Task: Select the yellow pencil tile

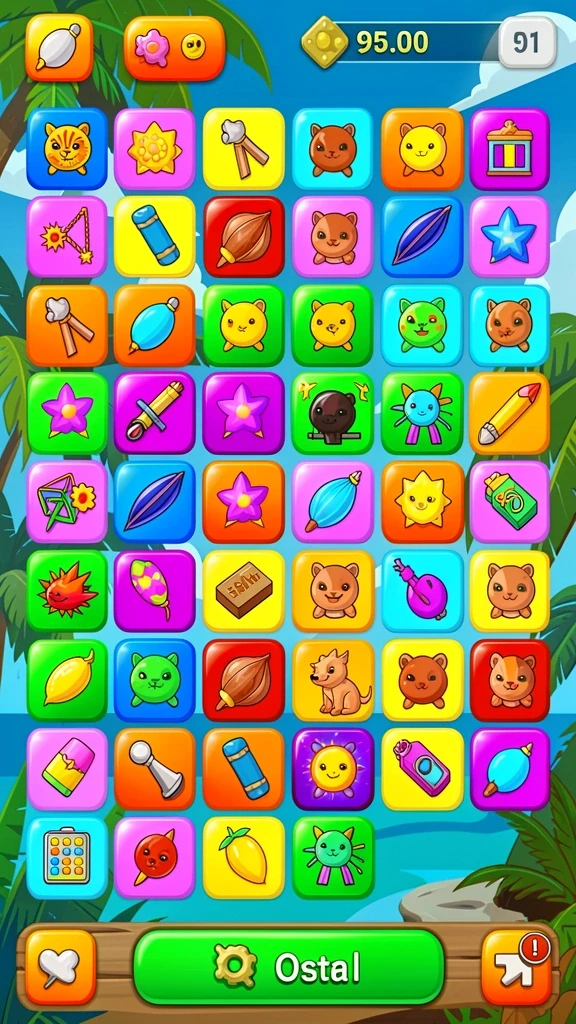Action: click(509, 413)
